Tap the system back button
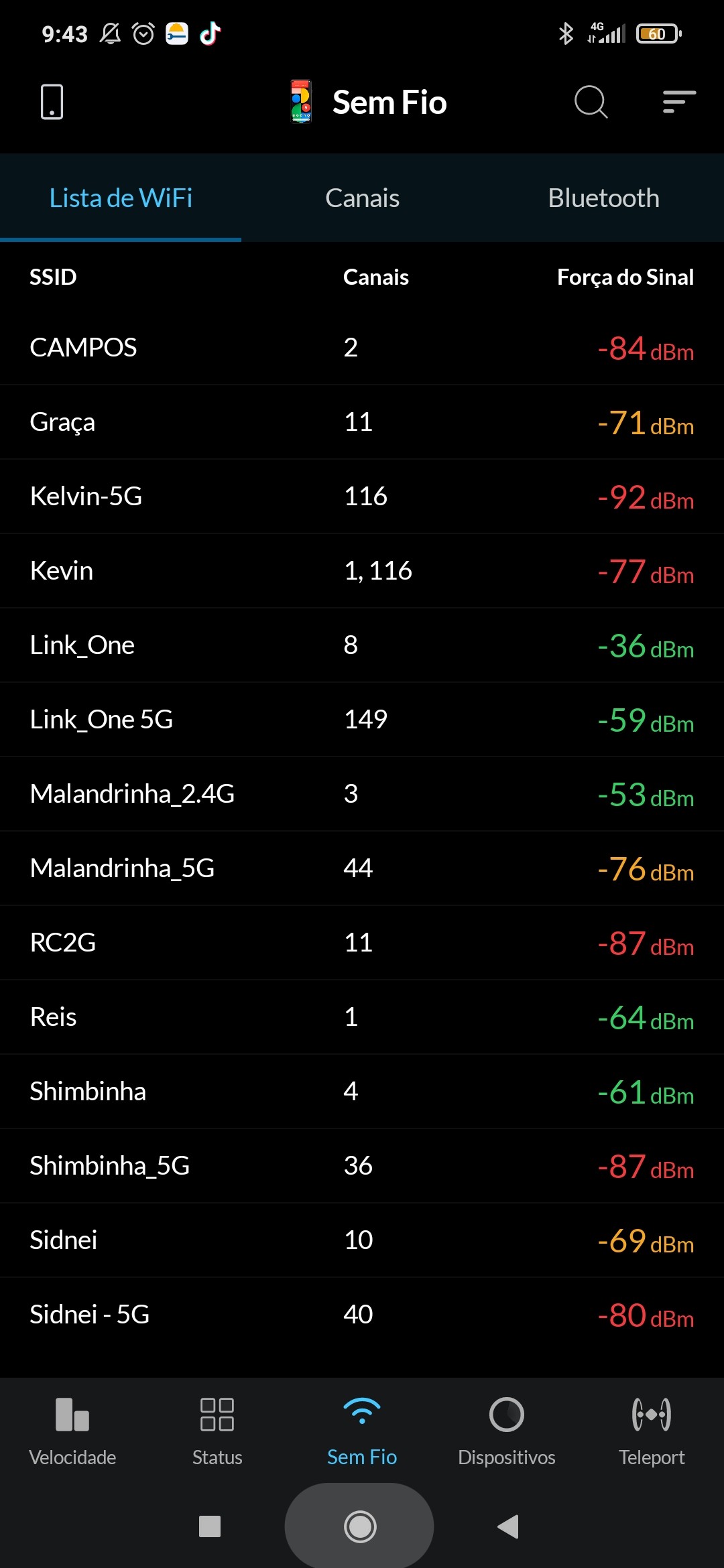Image resolution: width=724 pixels, height=1568 pixels. 508,1526
